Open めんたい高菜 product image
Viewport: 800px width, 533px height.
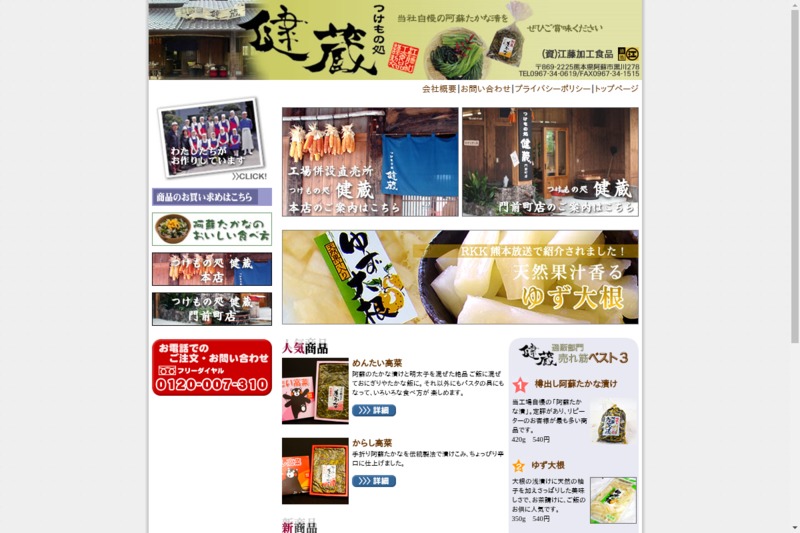pos(315,391)
